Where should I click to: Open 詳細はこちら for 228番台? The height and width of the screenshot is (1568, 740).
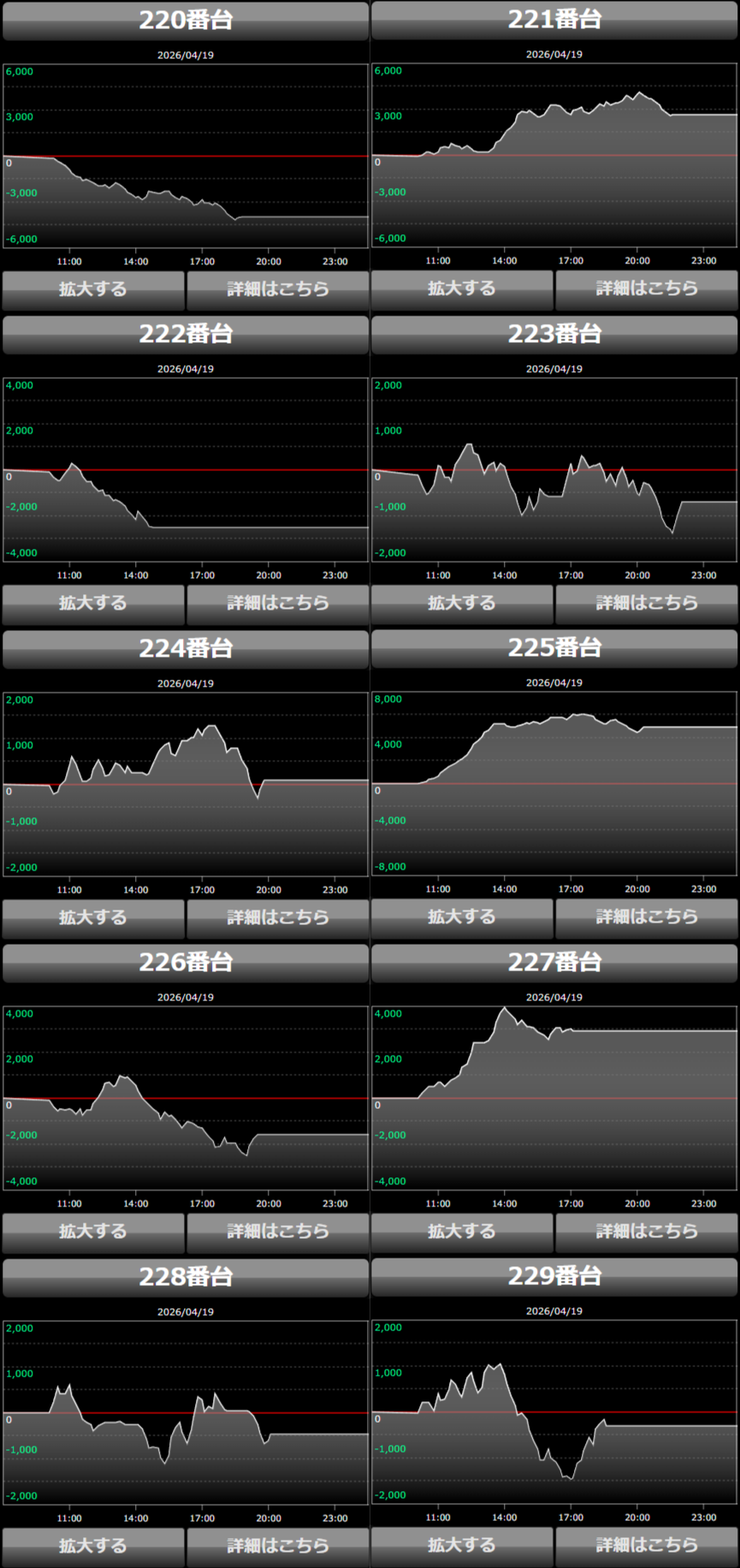point(278,1546)
